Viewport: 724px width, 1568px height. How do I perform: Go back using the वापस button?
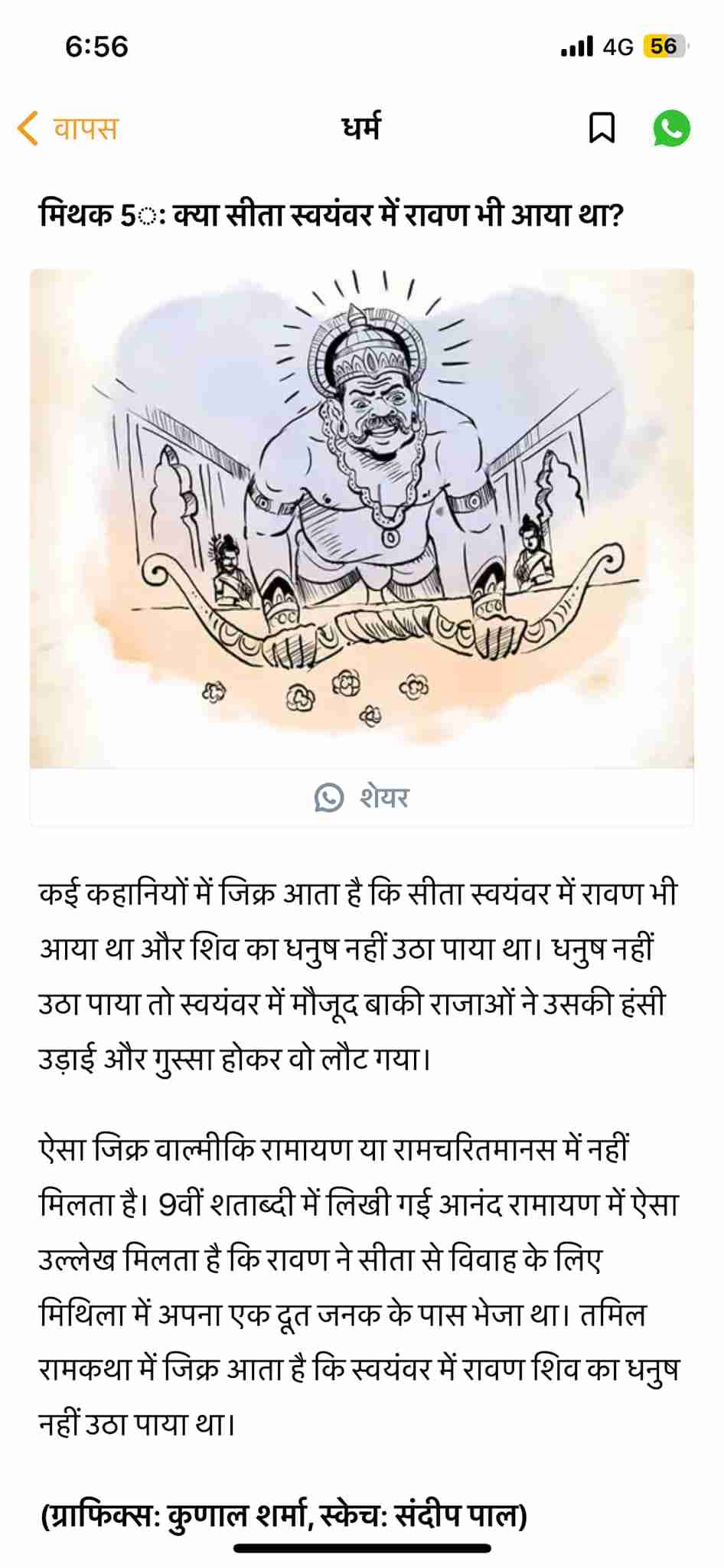(x=69, y=128)
